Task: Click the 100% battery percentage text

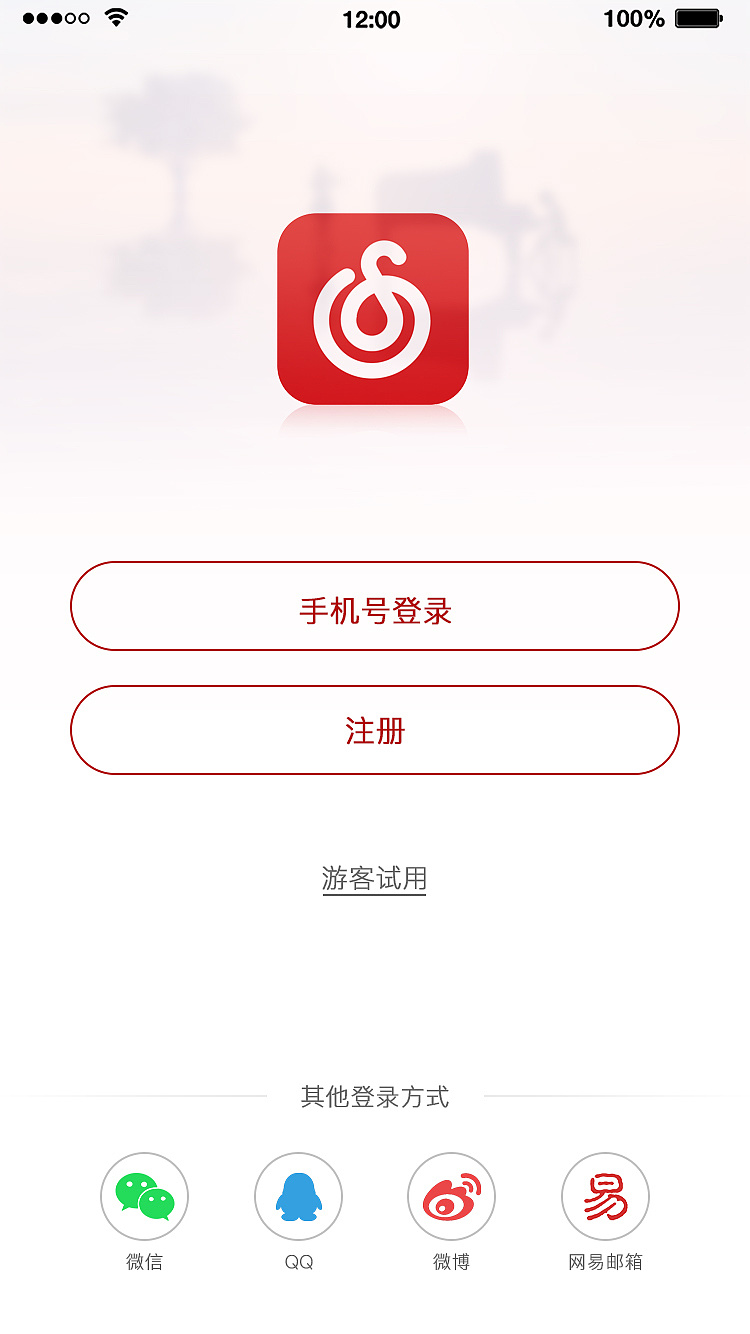Action: coord(633,16)
